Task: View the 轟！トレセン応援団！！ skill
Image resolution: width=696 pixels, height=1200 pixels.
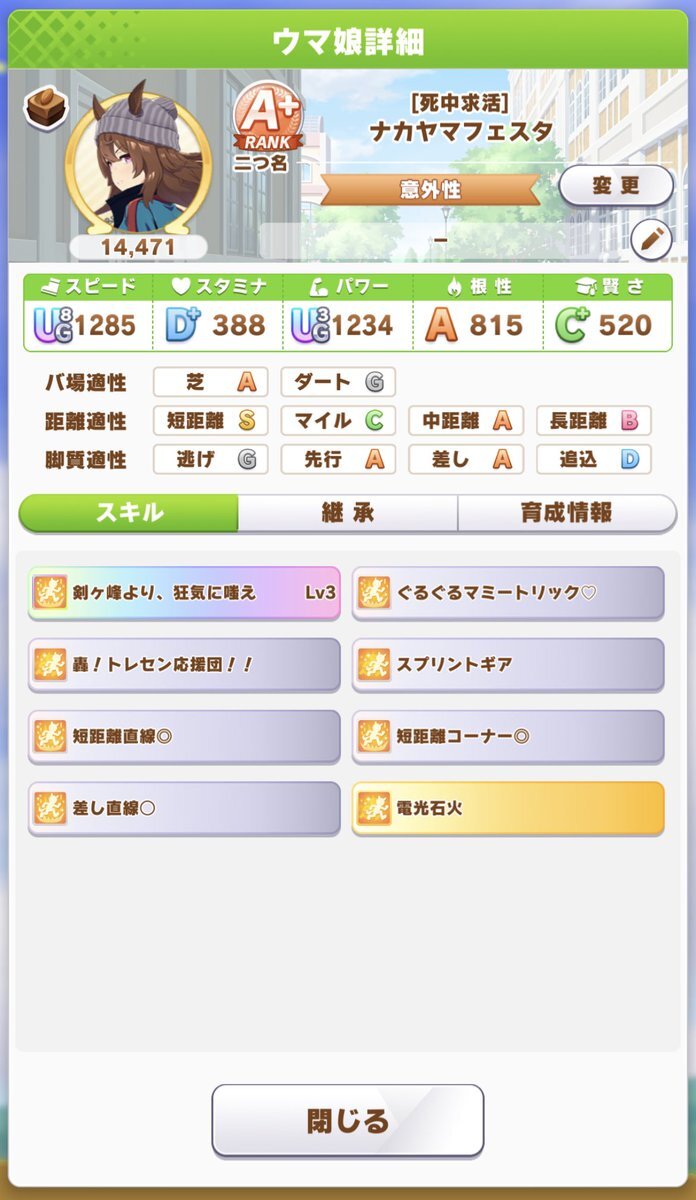Action: point(184,665)
